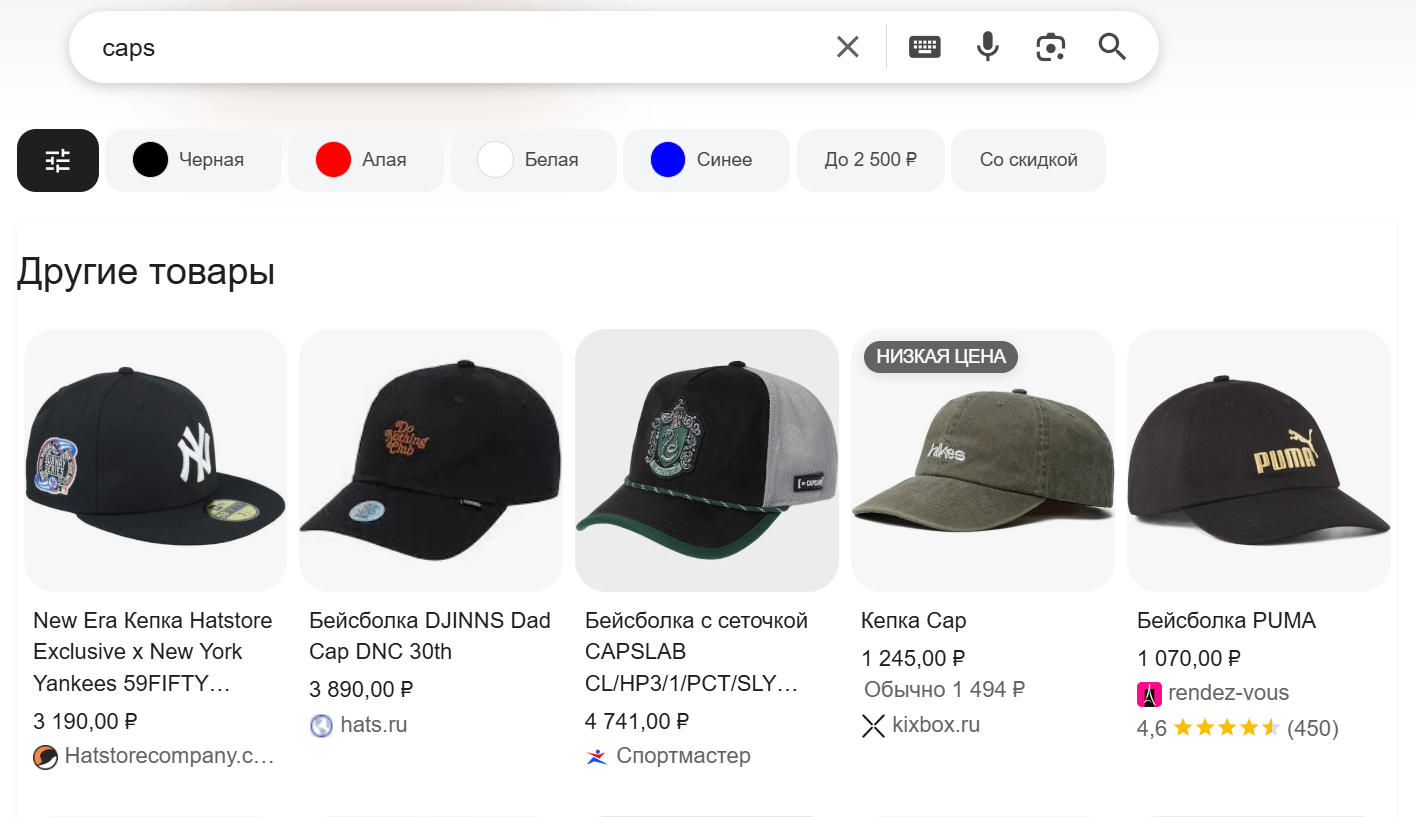Select the Белая color chip
This screenshot has width=1416, height=817.
click(x=533, y=160)
